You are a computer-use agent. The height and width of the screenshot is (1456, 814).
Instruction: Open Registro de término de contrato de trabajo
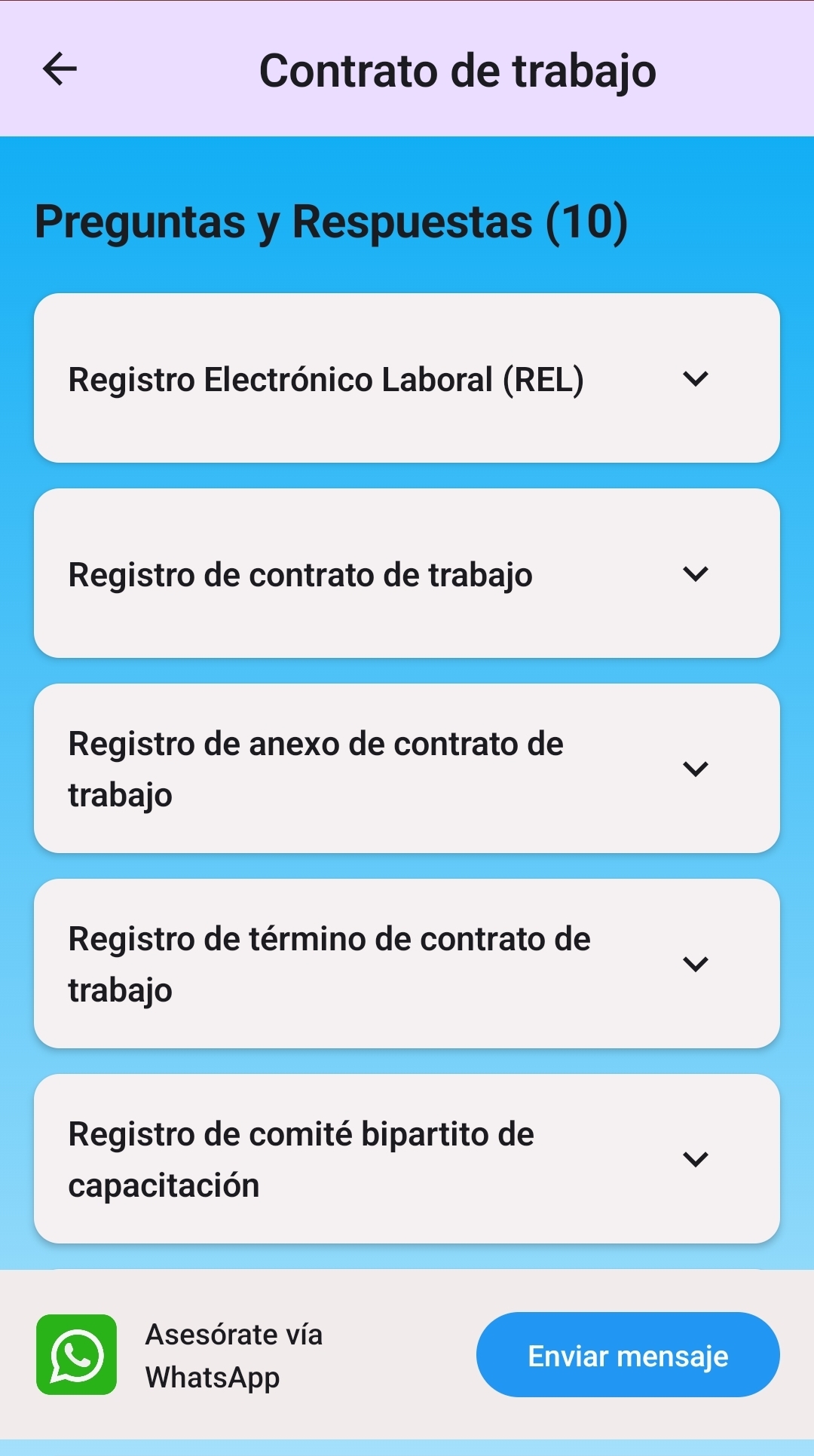pyautogui.click(x=697, y=963)
